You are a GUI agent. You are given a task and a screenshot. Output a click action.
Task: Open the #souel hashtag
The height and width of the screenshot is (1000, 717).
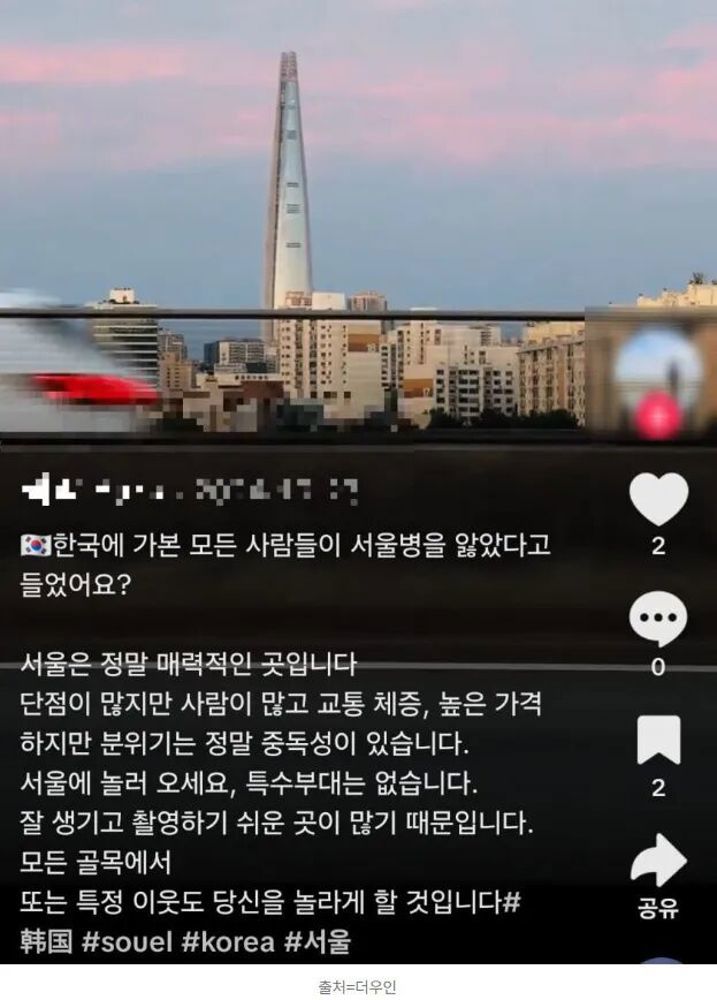[x=126, y=942]
